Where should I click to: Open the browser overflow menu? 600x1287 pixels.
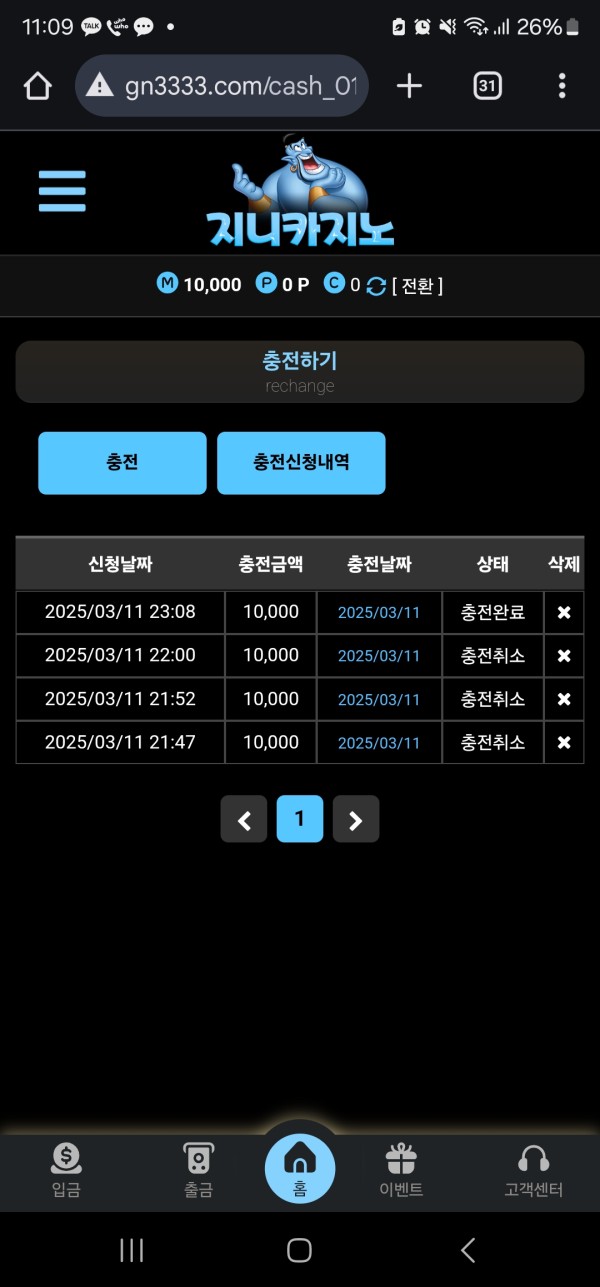point(562,86)
